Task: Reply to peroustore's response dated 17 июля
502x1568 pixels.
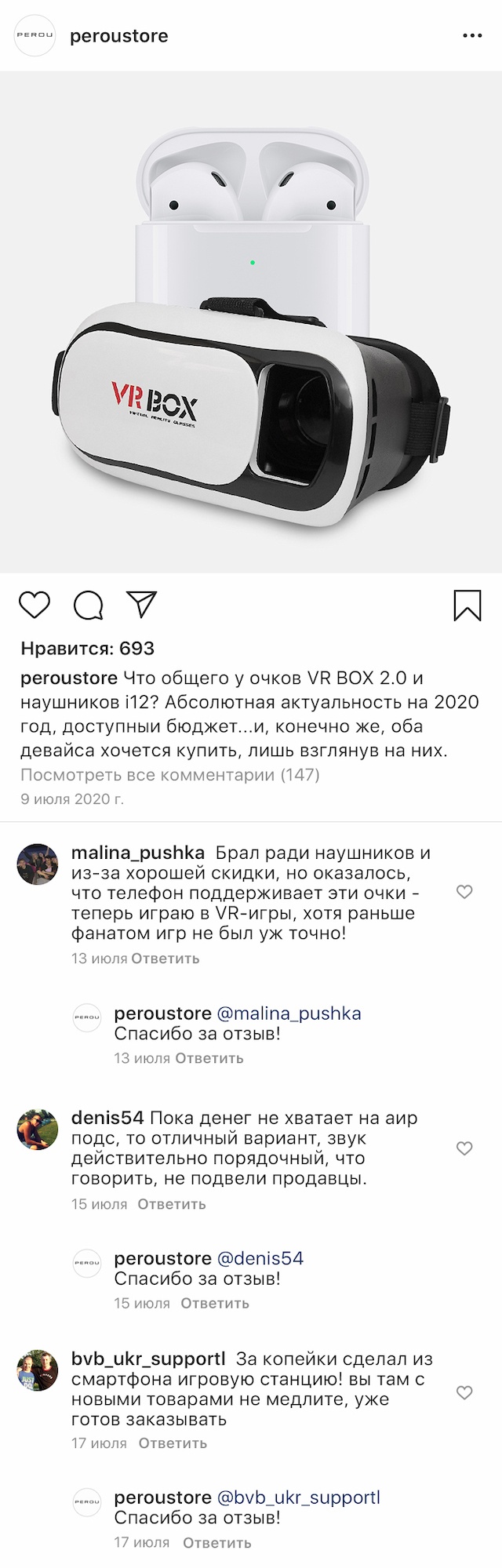Action: coord(216,1543)
